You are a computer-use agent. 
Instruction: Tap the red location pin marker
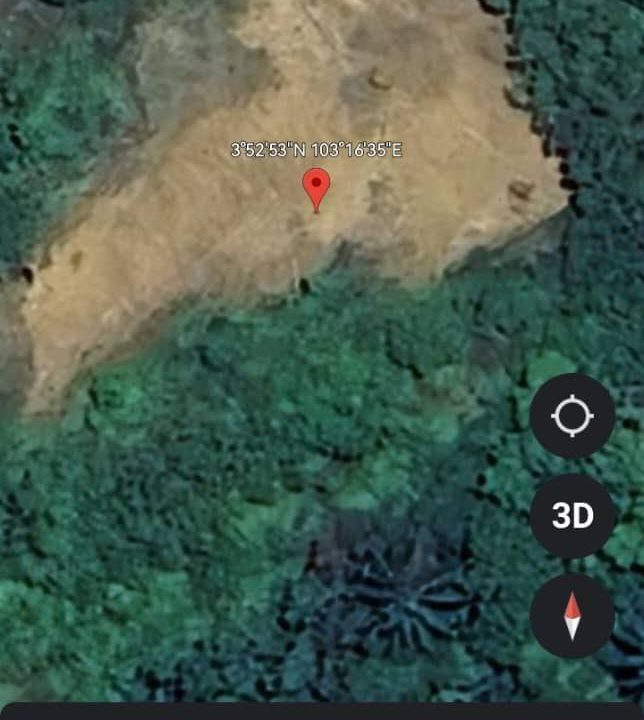pos(316,188)
